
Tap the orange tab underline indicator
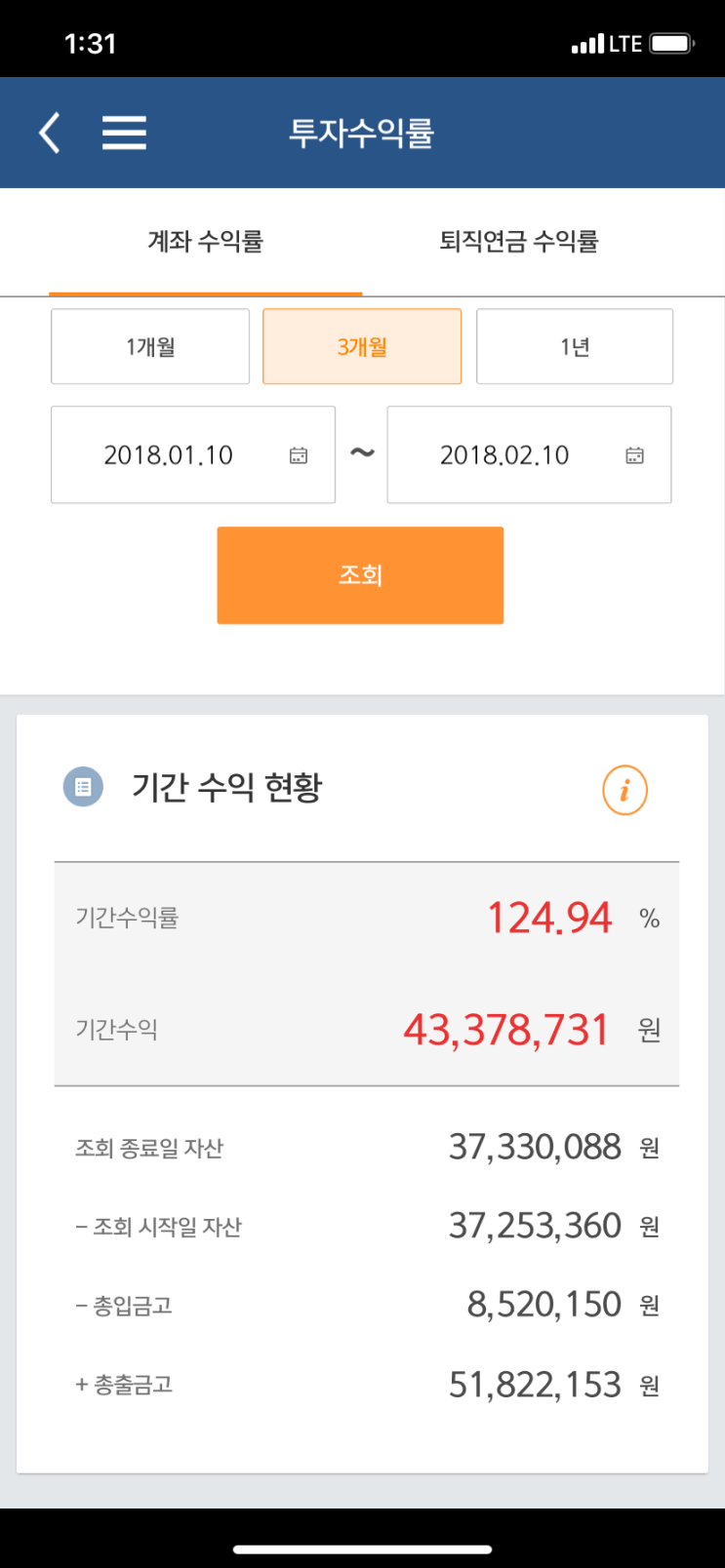click(206, 290)
